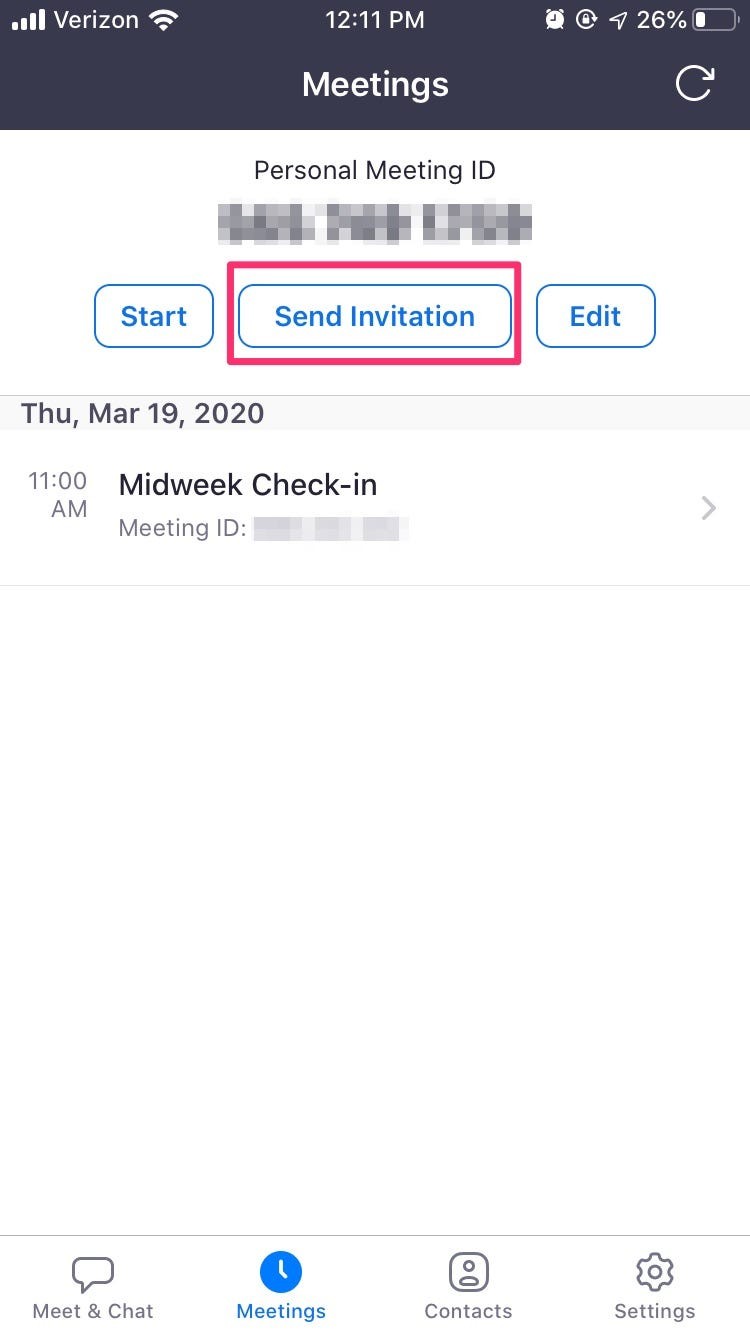Tap the alarm clock icon in status bar
This screenshot has width=750, height=1334.
tap(553, 18)
